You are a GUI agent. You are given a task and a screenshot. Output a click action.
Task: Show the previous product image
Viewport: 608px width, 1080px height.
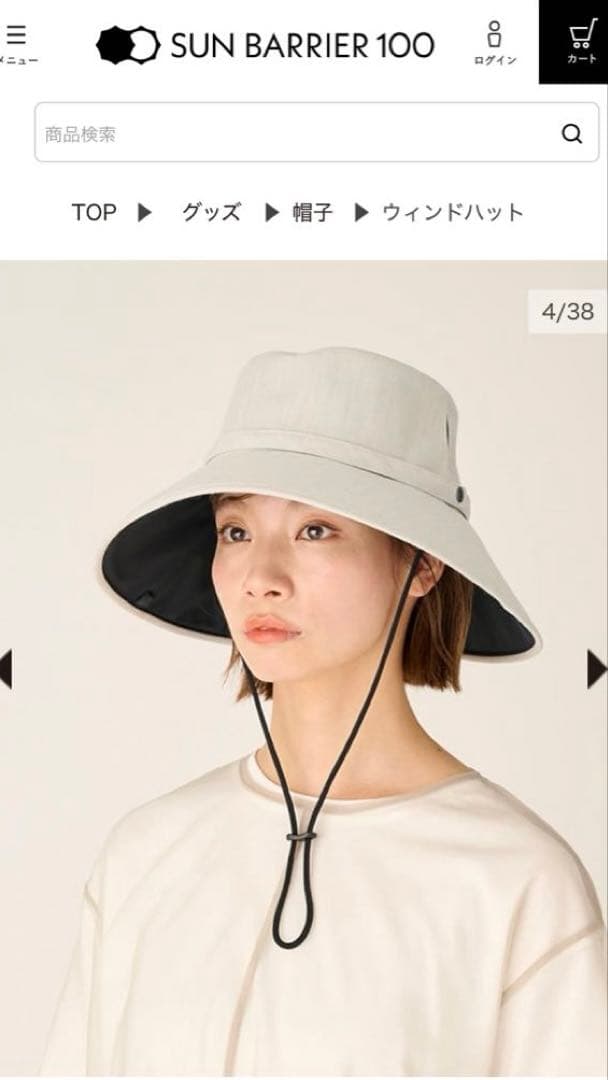6,668
